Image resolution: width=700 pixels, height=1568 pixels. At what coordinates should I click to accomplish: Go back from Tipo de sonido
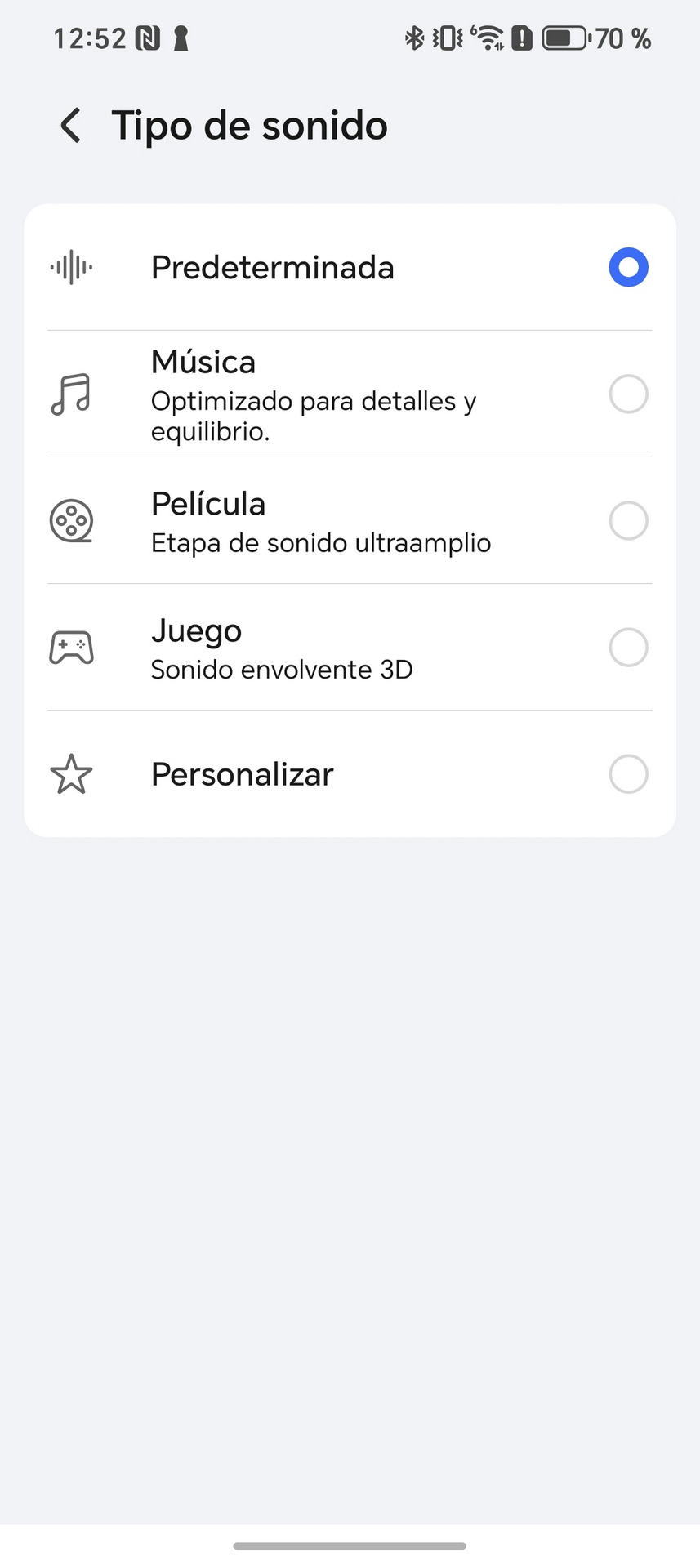(71, 126)
